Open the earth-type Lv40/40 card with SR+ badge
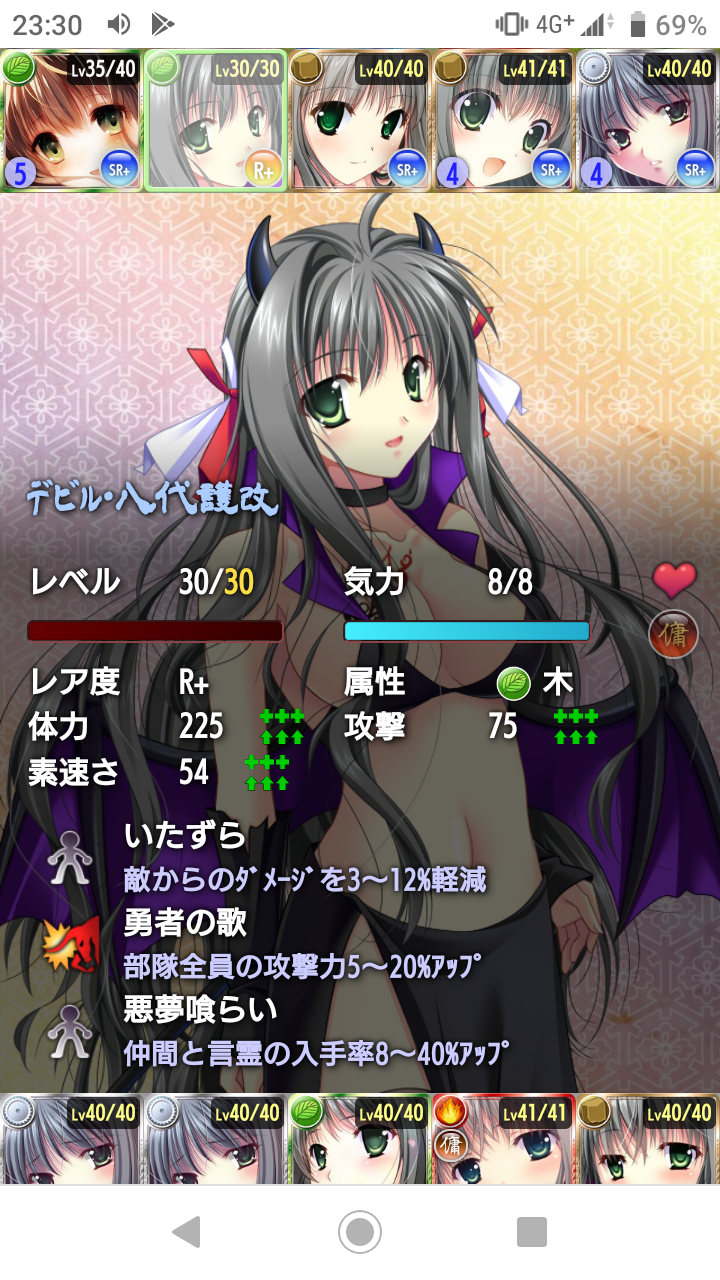Image resolution: width=720 pixels, height=1280 pixels. pos(359,120)
